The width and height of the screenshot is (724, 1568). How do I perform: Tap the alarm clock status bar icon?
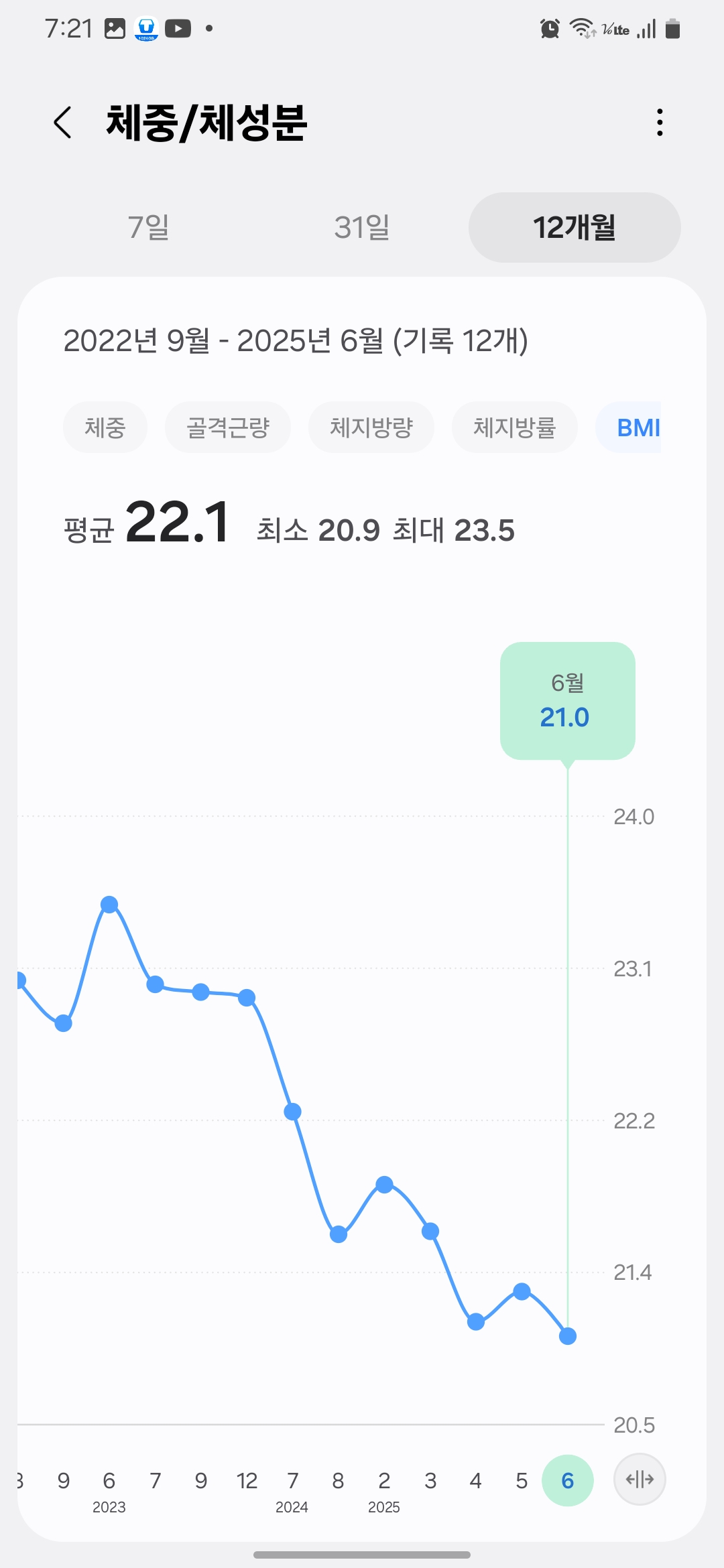tap(548, 28)
